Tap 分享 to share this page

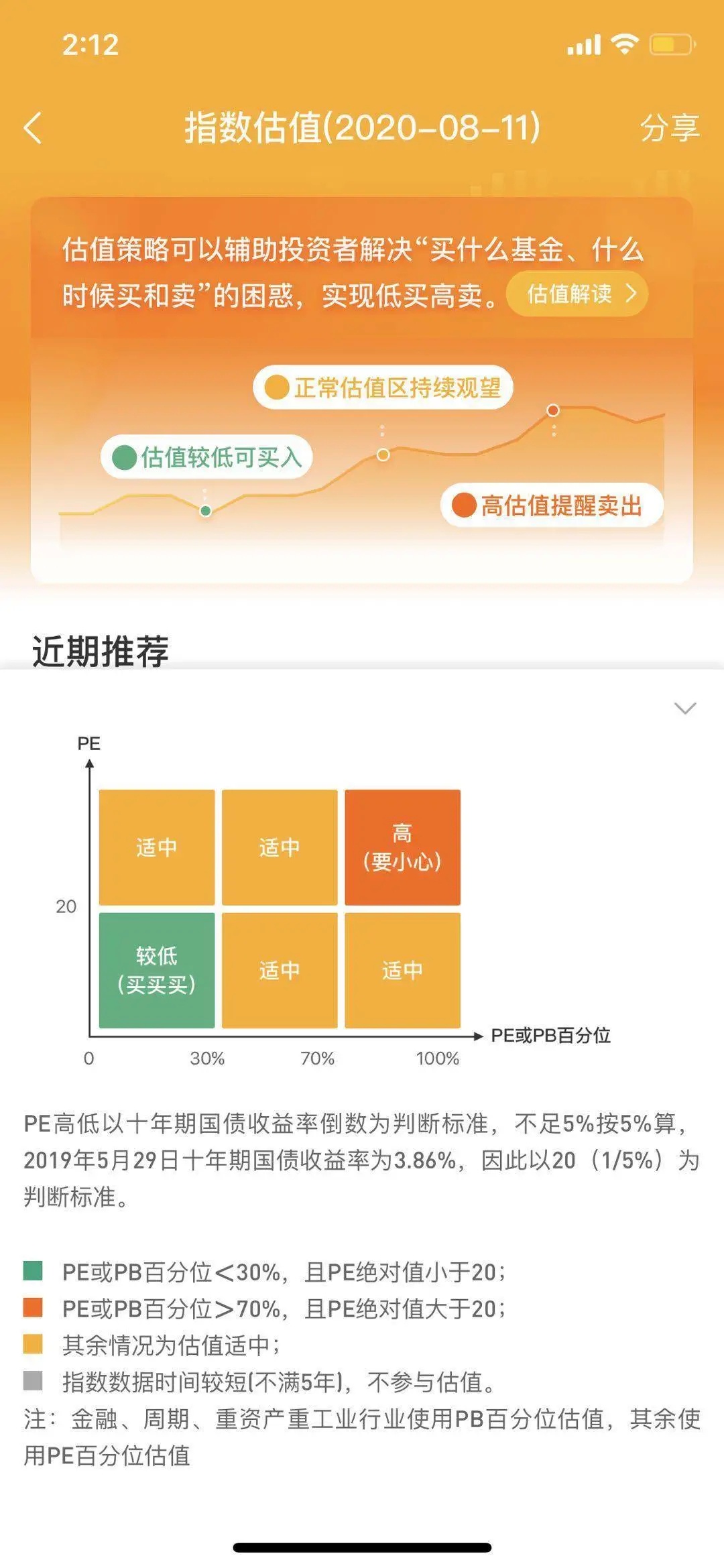pos(670,127)
